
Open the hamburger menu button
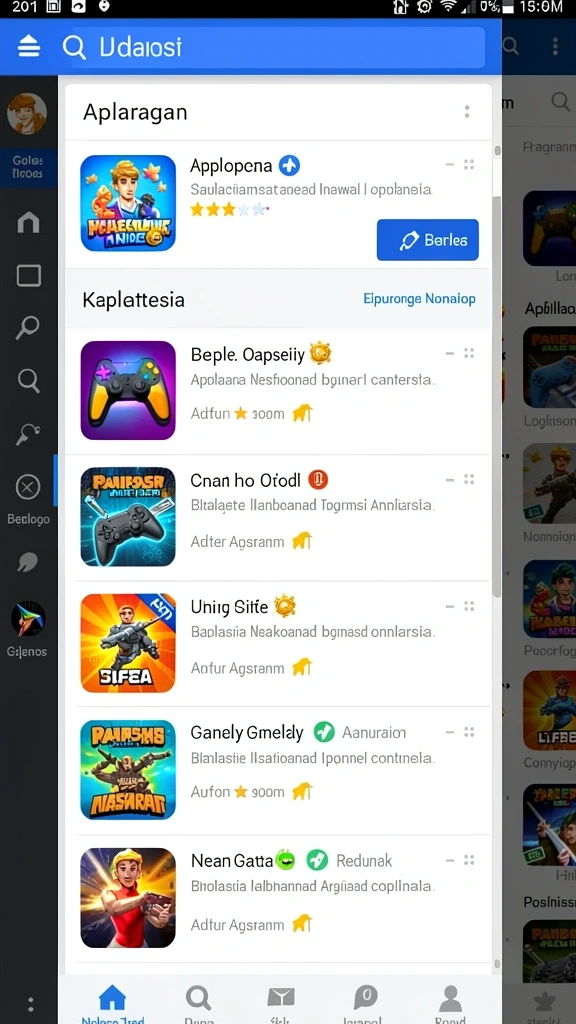coord(29,46)
